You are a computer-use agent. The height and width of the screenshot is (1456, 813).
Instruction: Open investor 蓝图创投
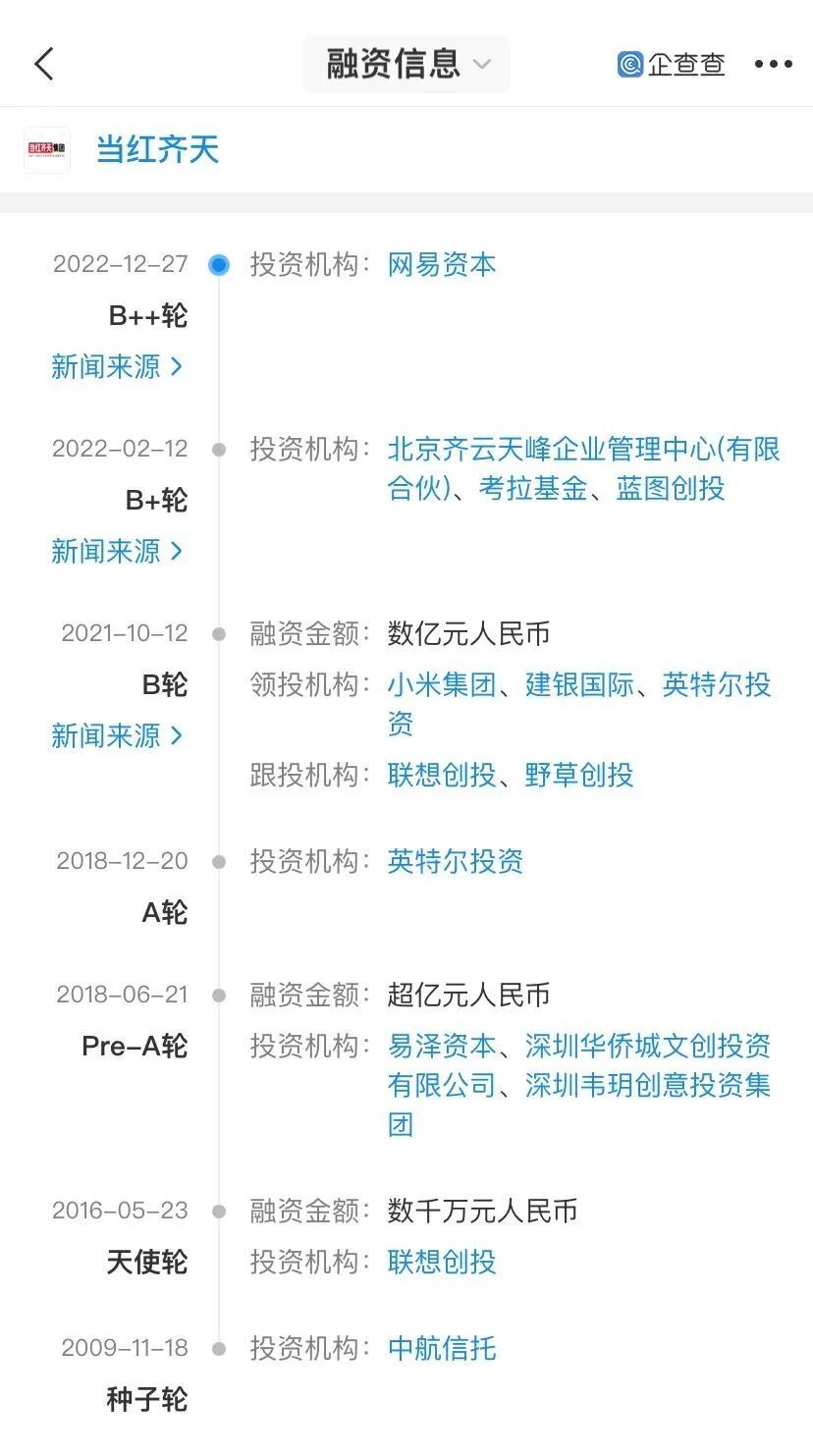[671, 489]
